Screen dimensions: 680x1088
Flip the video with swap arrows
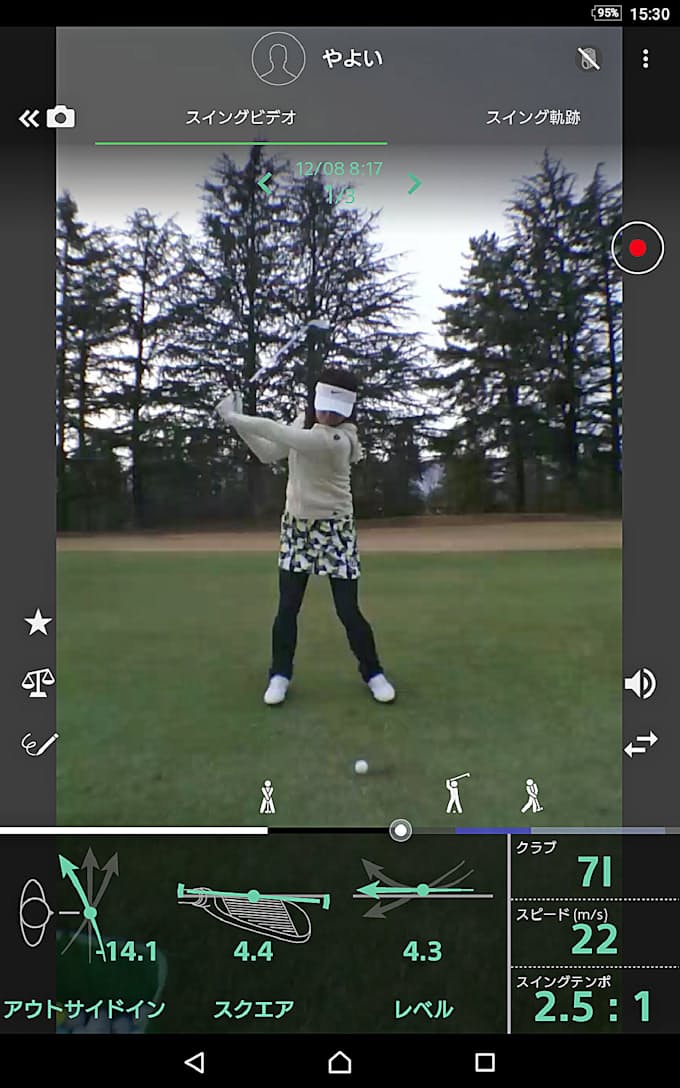click(x=640, y=744)
